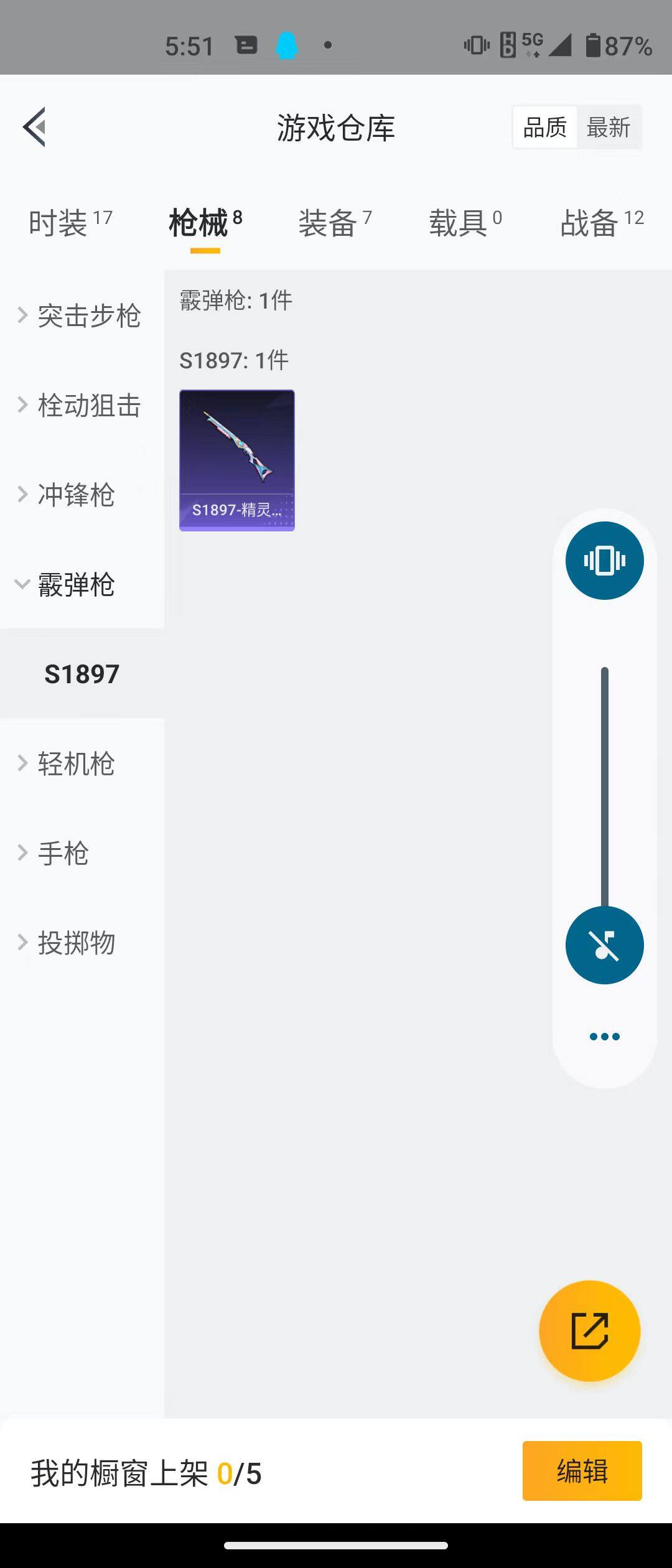This screenshot has width=672, height=1568.
Task: Switch sorting to 品质
Action: click(x=544, y=127)
